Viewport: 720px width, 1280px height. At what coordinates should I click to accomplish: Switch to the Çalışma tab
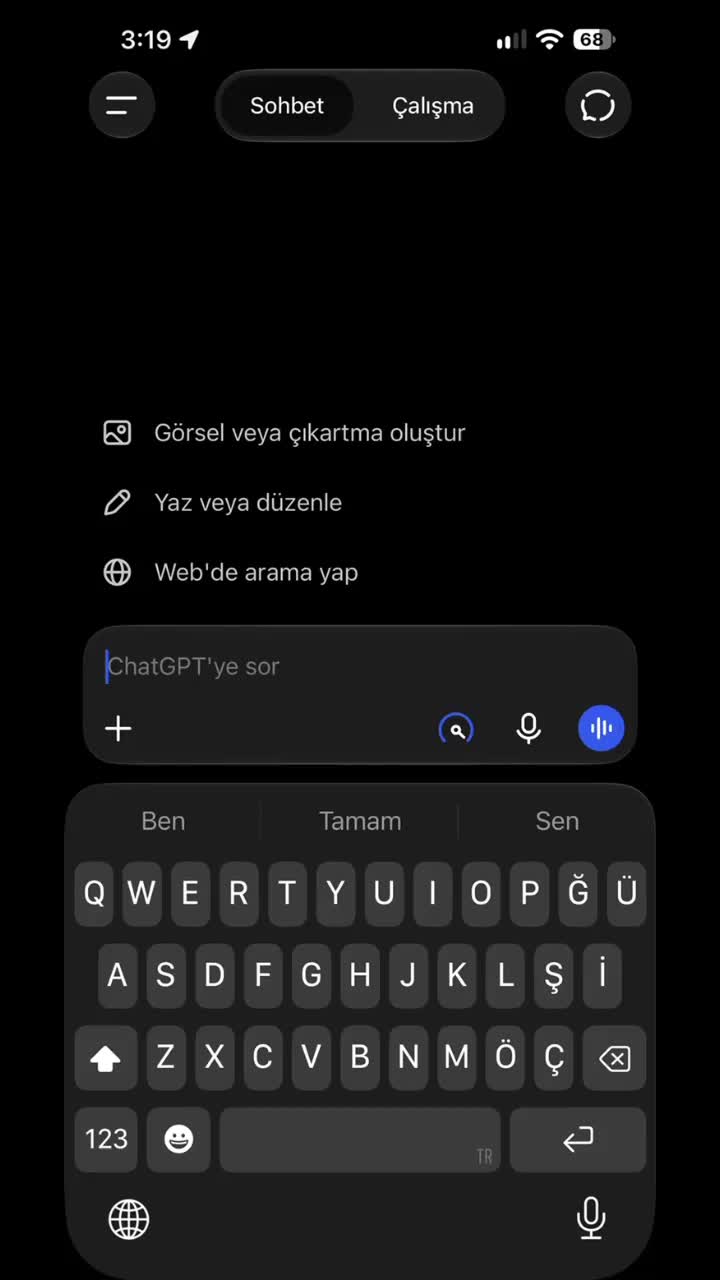(x=432, y=106)
